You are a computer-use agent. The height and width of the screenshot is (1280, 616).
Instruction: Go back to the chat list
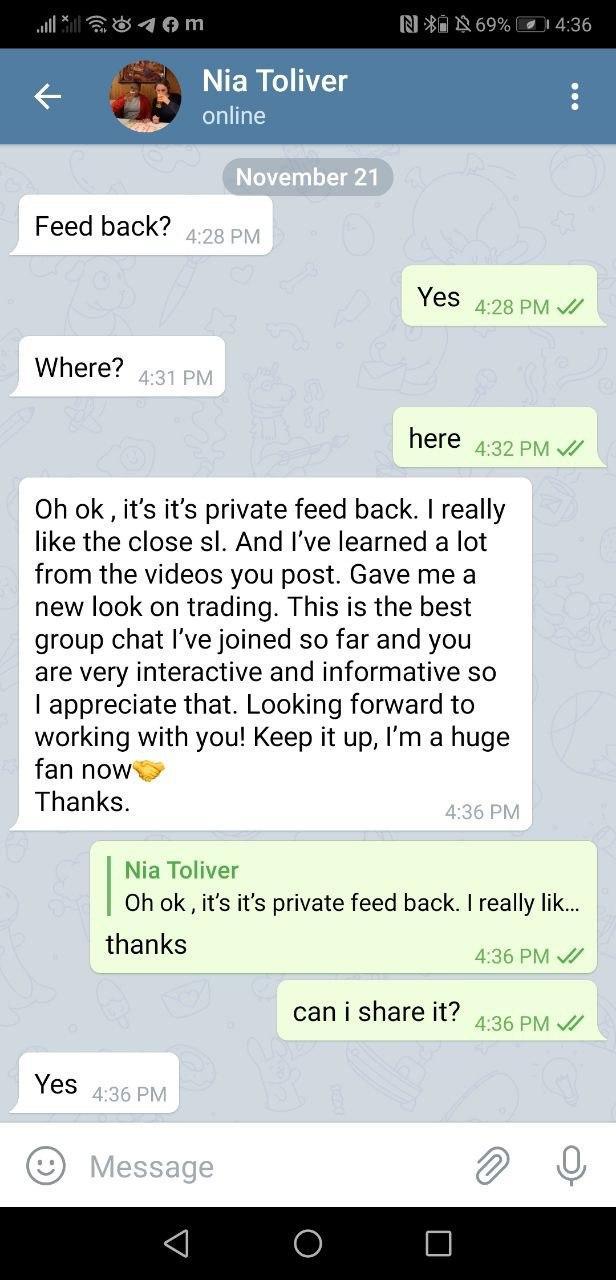pos(47,96)
